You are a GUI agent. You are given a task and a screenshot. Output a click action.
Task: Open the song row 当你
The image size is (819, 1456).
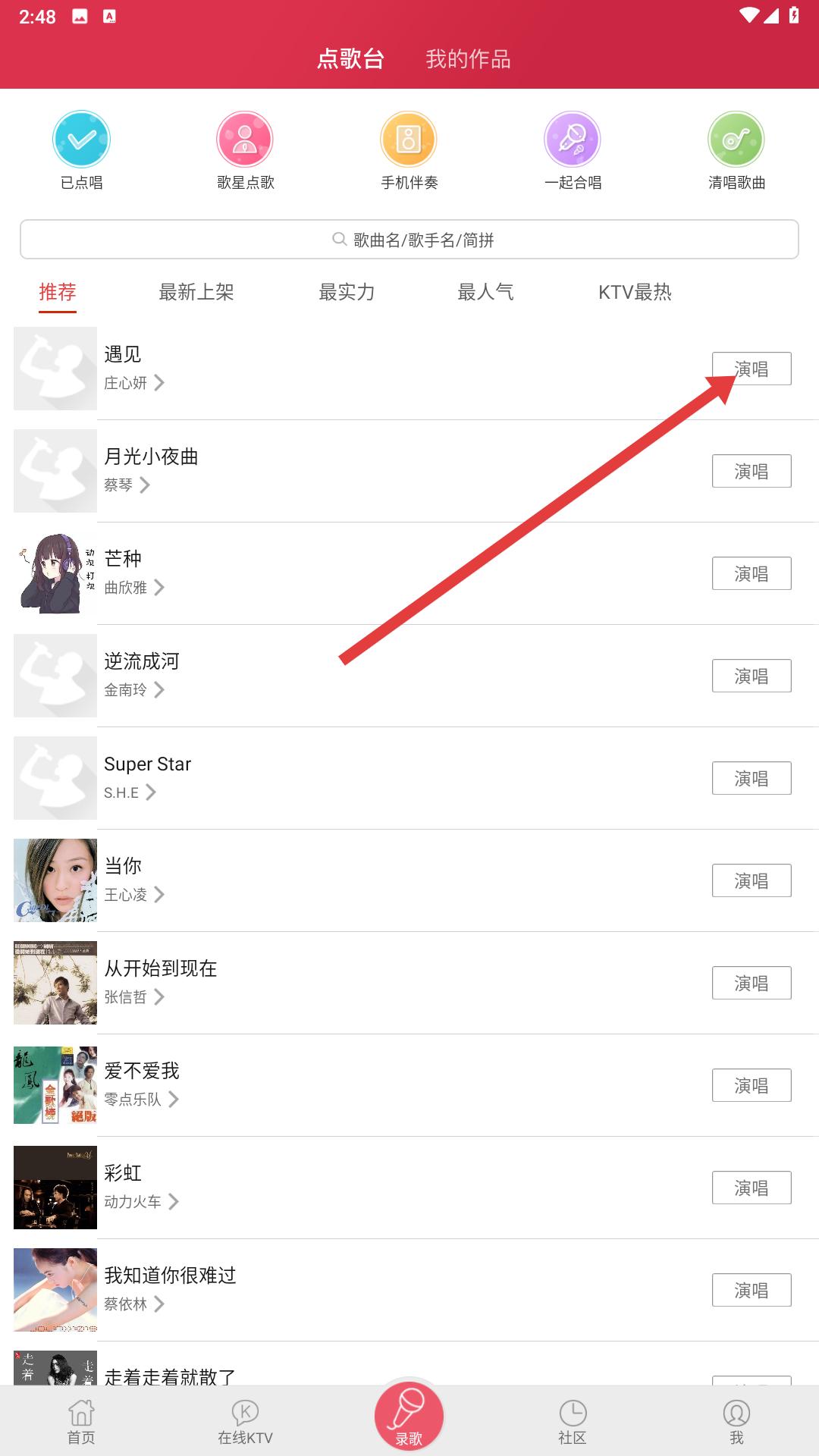click(379, 880)
